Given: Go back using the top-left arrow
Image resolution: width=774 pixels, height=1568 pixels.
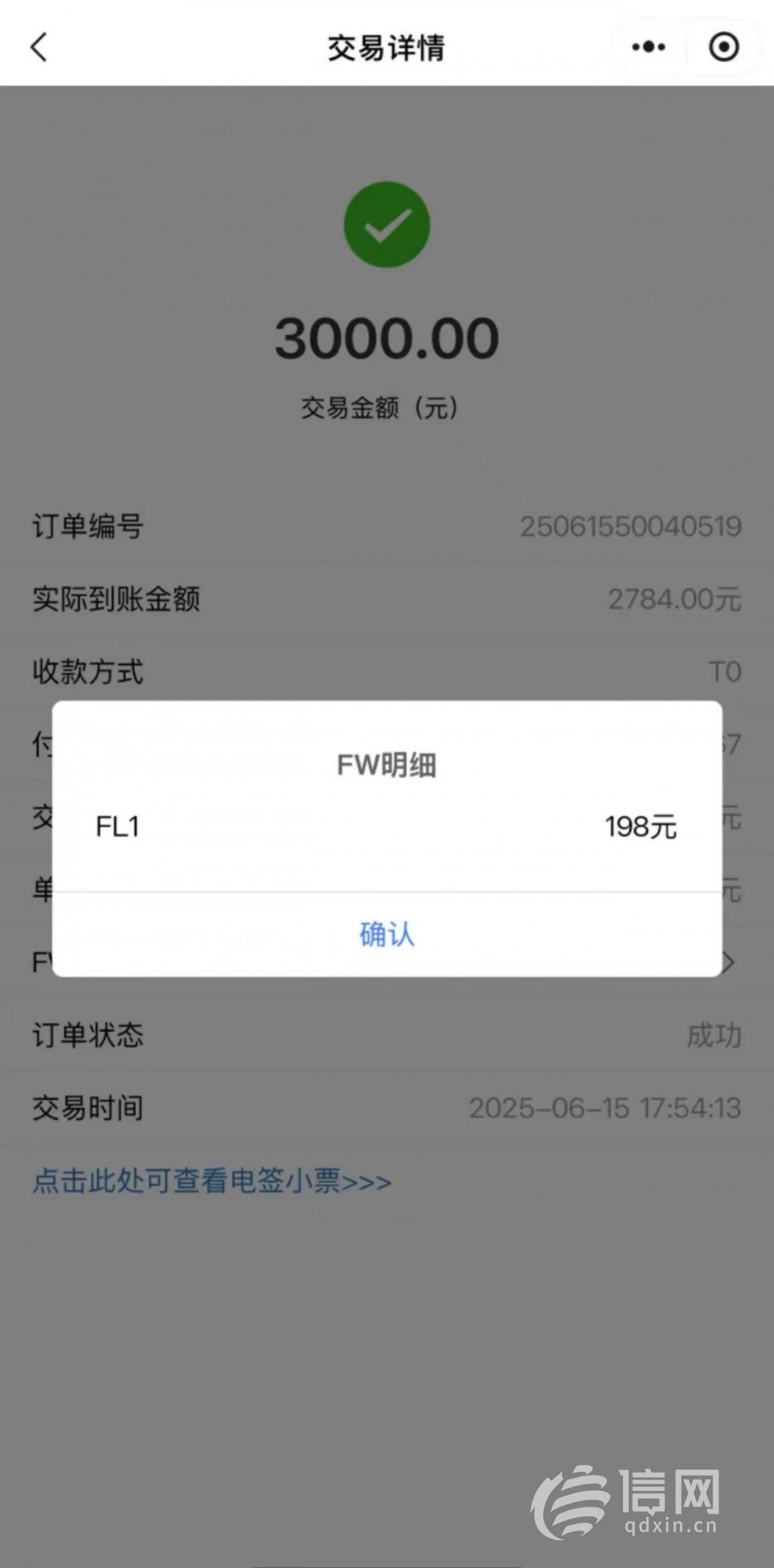Looking at the screenshot, I should pyautogui.click(x=39, y=47).
